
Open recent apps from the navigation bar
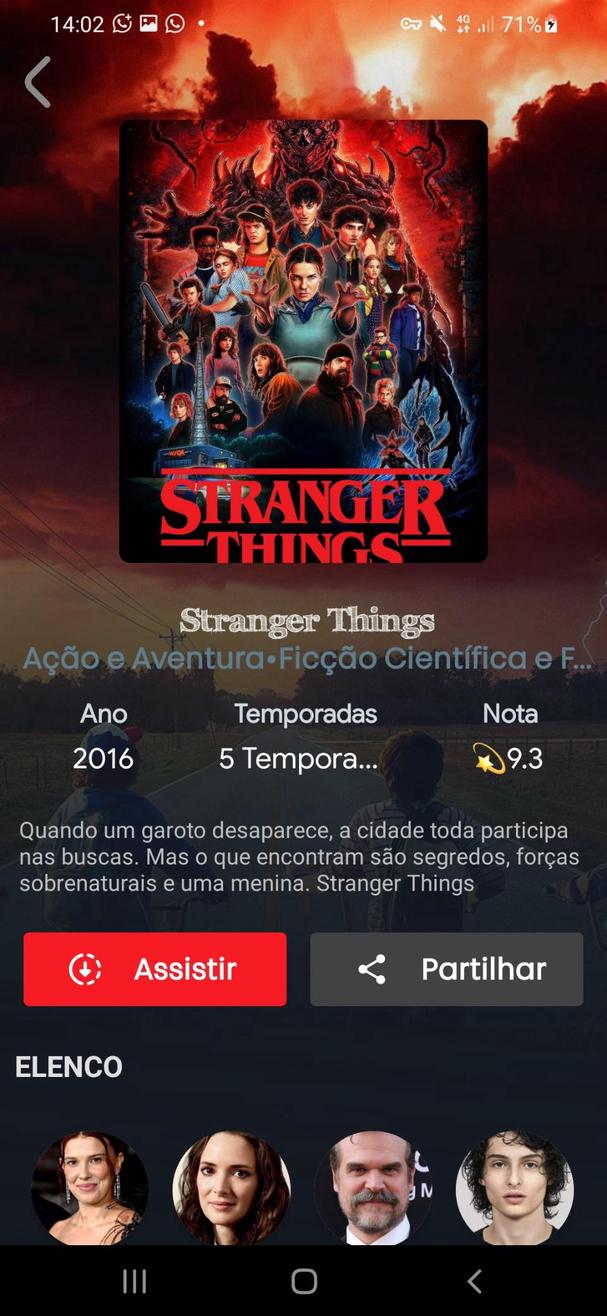[134, 1281]
